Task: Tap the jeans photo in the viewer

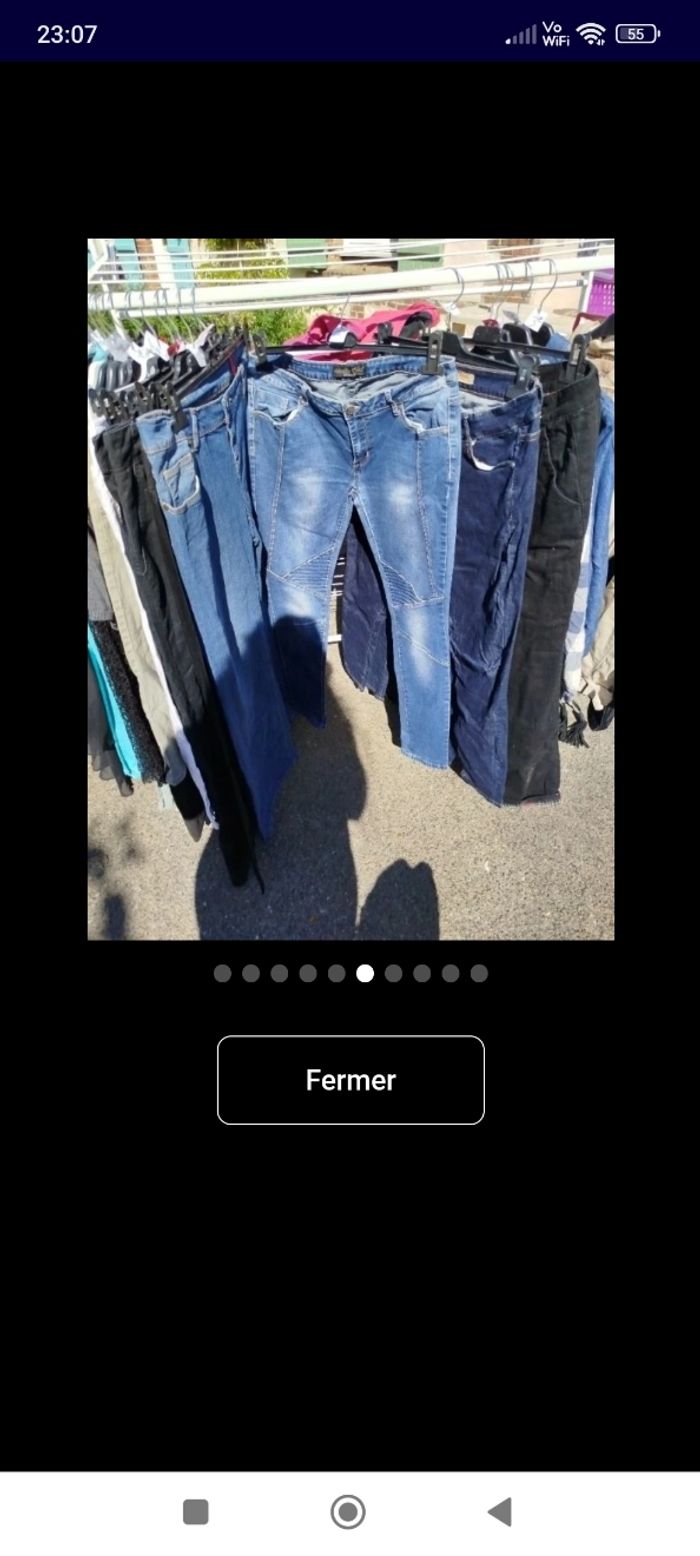Action: tap(350, 589)
